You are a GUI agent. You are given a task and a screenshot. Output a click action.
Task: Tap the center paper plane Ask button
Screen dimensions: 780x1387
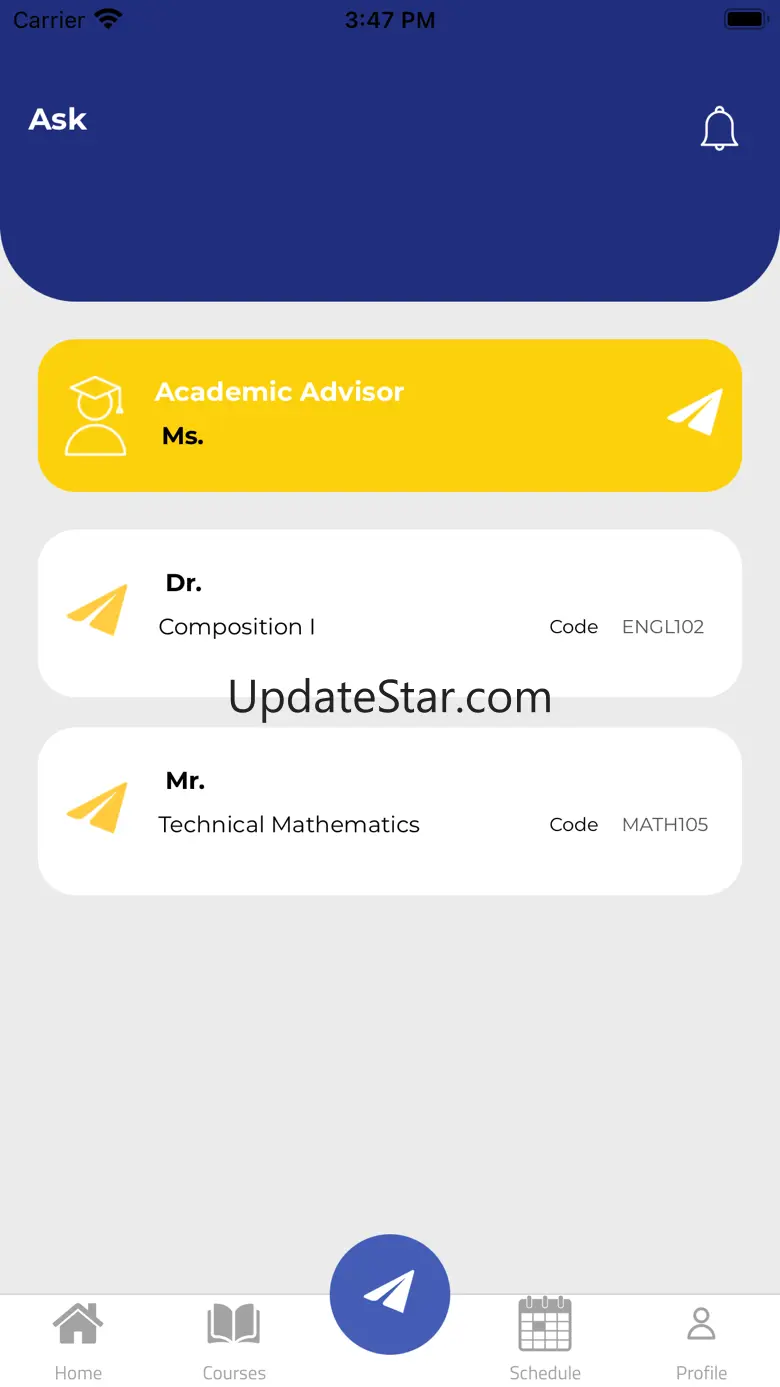[x=390, y=1293]
